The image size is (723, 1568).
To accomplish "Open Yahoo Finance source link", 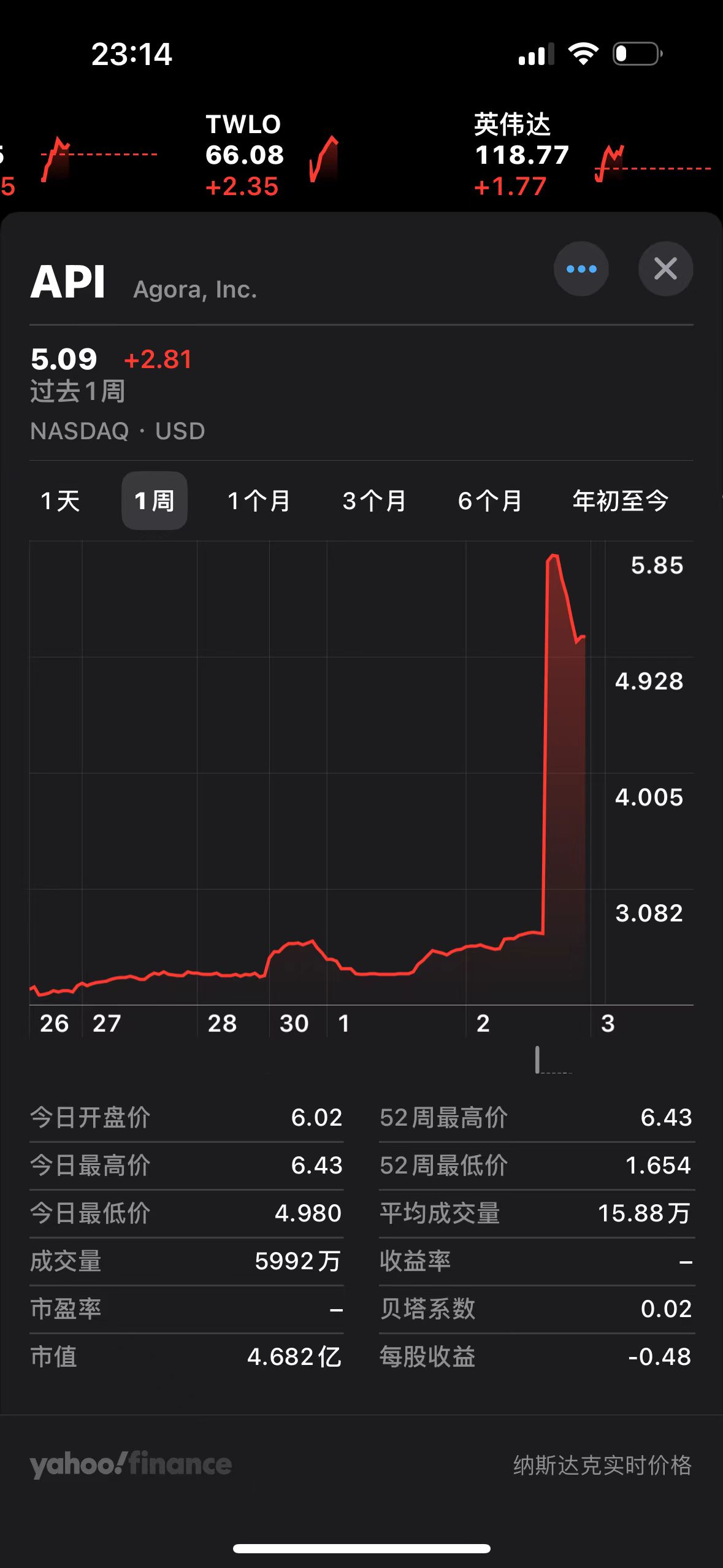I will tap(131, 1464).
